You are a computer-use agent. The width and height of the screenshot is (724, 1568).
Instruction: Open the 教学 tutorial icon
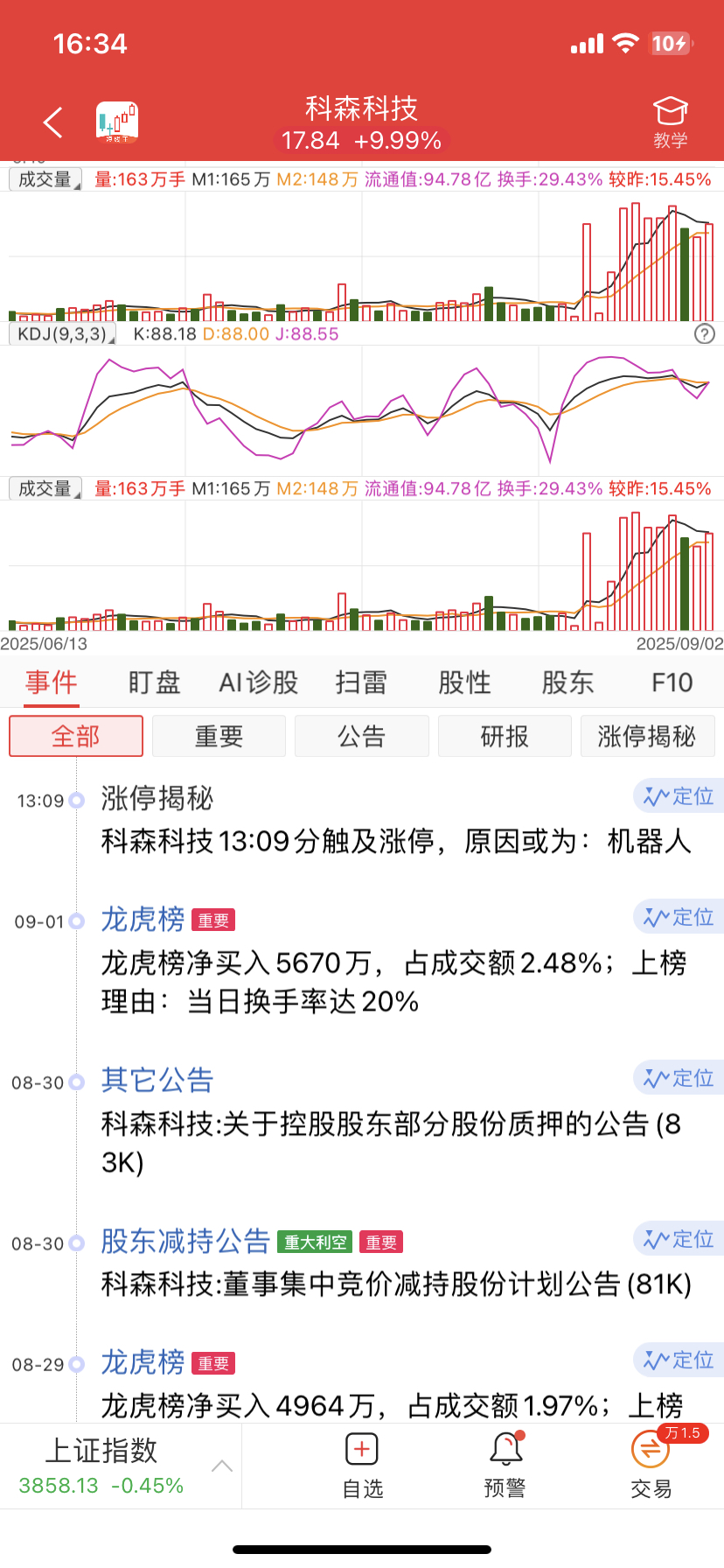tap(671, 122)
